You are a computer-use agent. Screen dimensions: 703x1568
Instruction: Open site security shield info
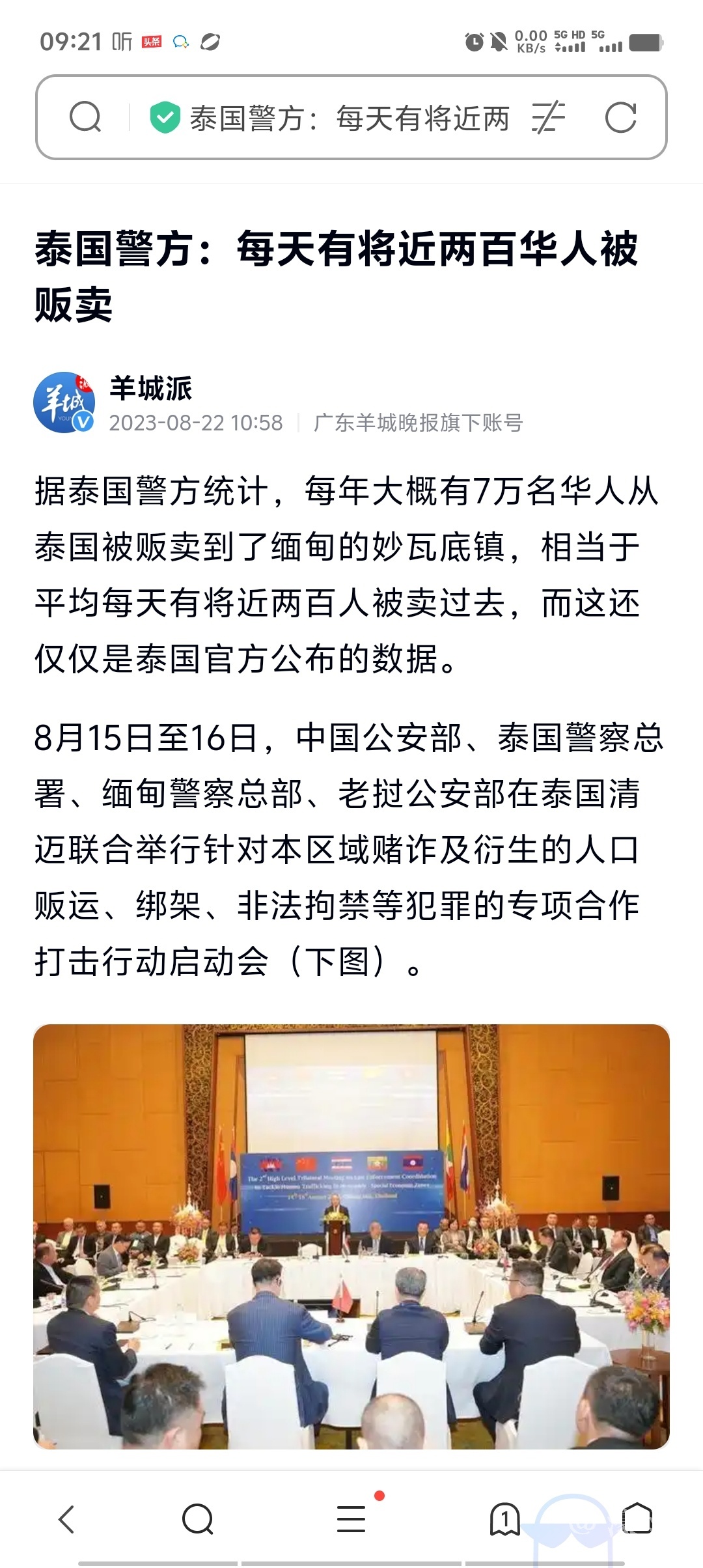(165, 118)
